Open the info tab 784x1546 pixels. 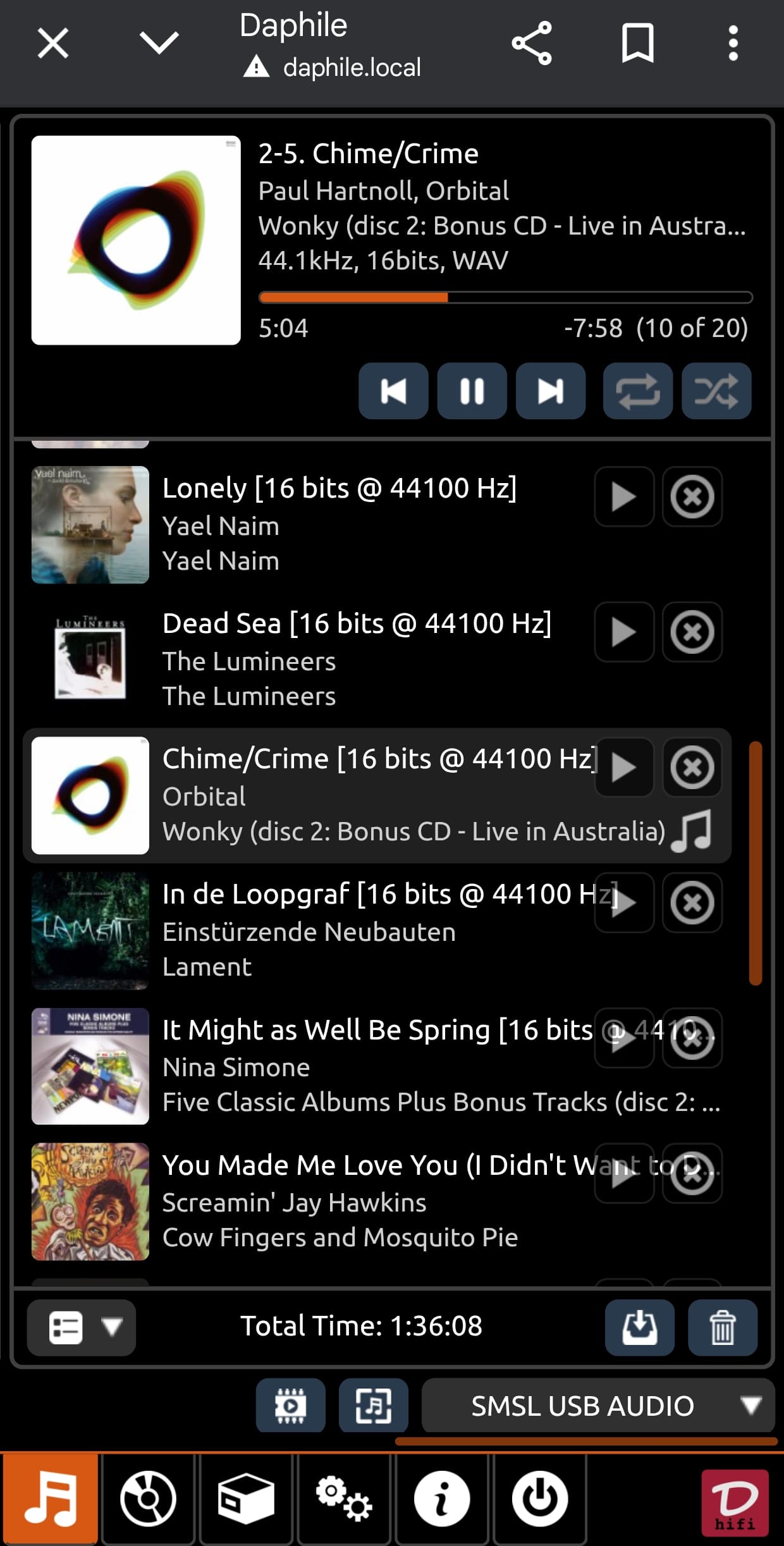tap(441, 1499)
